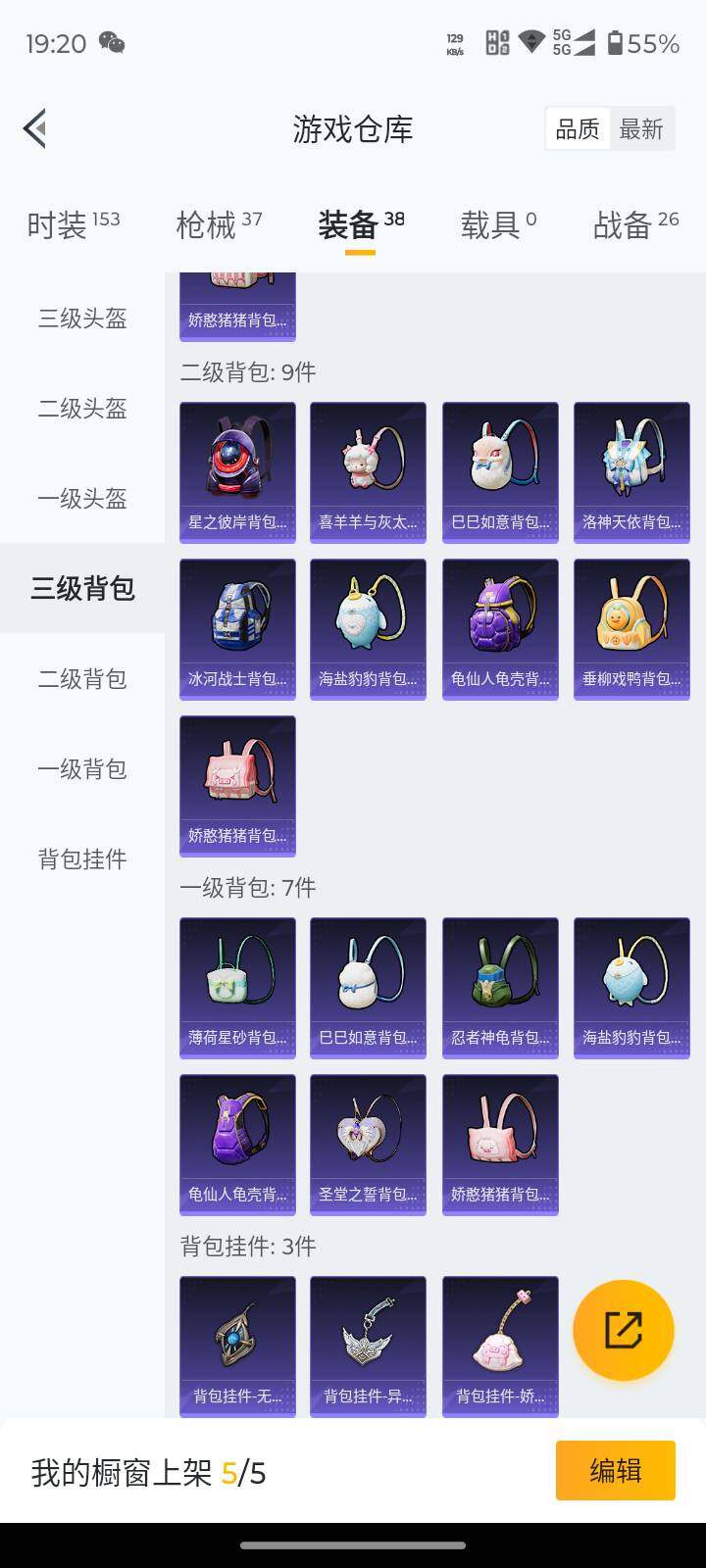Switch to the 时装 tab
Image resolution: width=706 pixels, height=1568 pixels.
(73, 225)
